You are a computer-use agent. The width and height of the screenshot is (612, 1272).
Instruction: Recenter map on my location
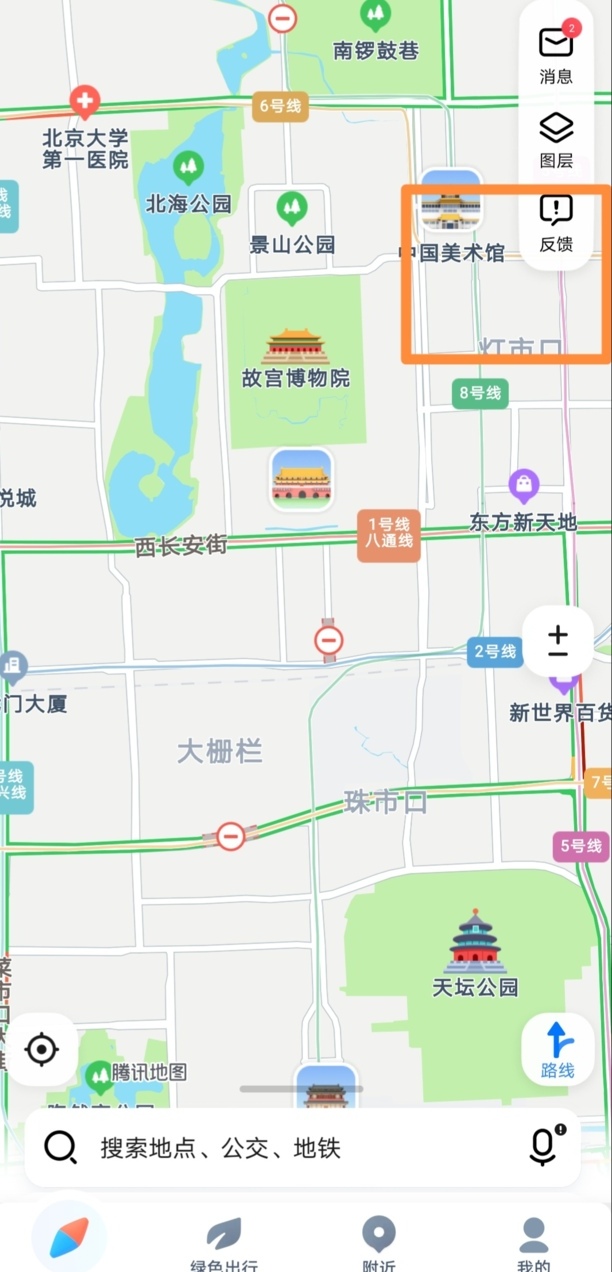pos(42,1050)
